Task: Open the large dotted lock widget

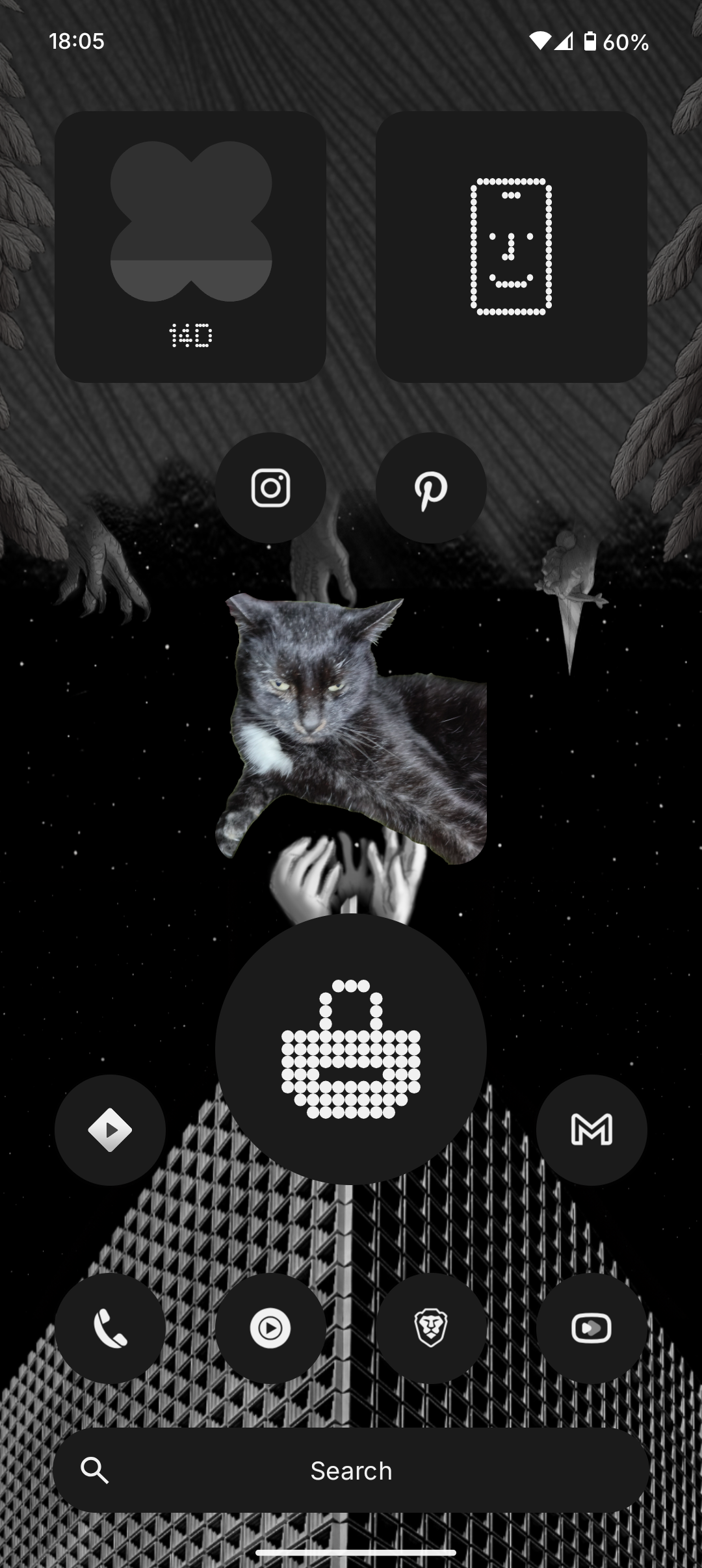Action: click(x=351, y=1049)
